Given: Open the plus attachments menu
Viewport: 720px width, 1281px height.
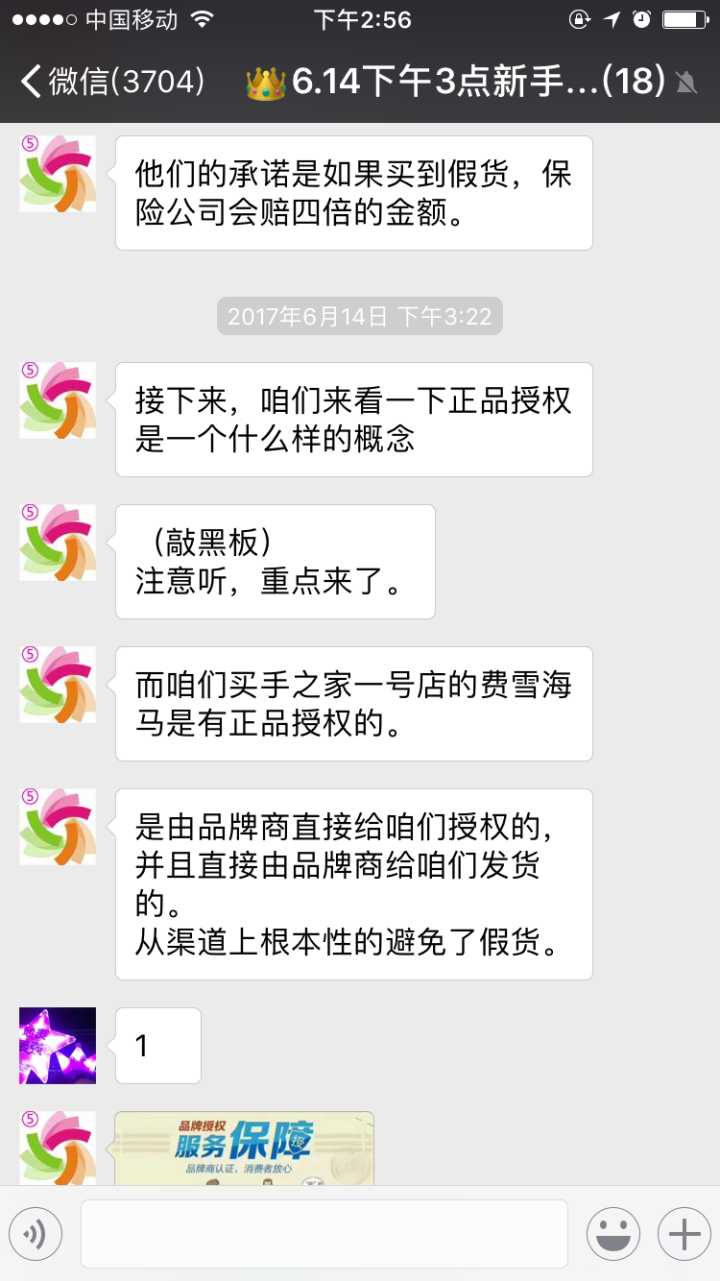Looking at the screenshot, I should coord(684,1235).
